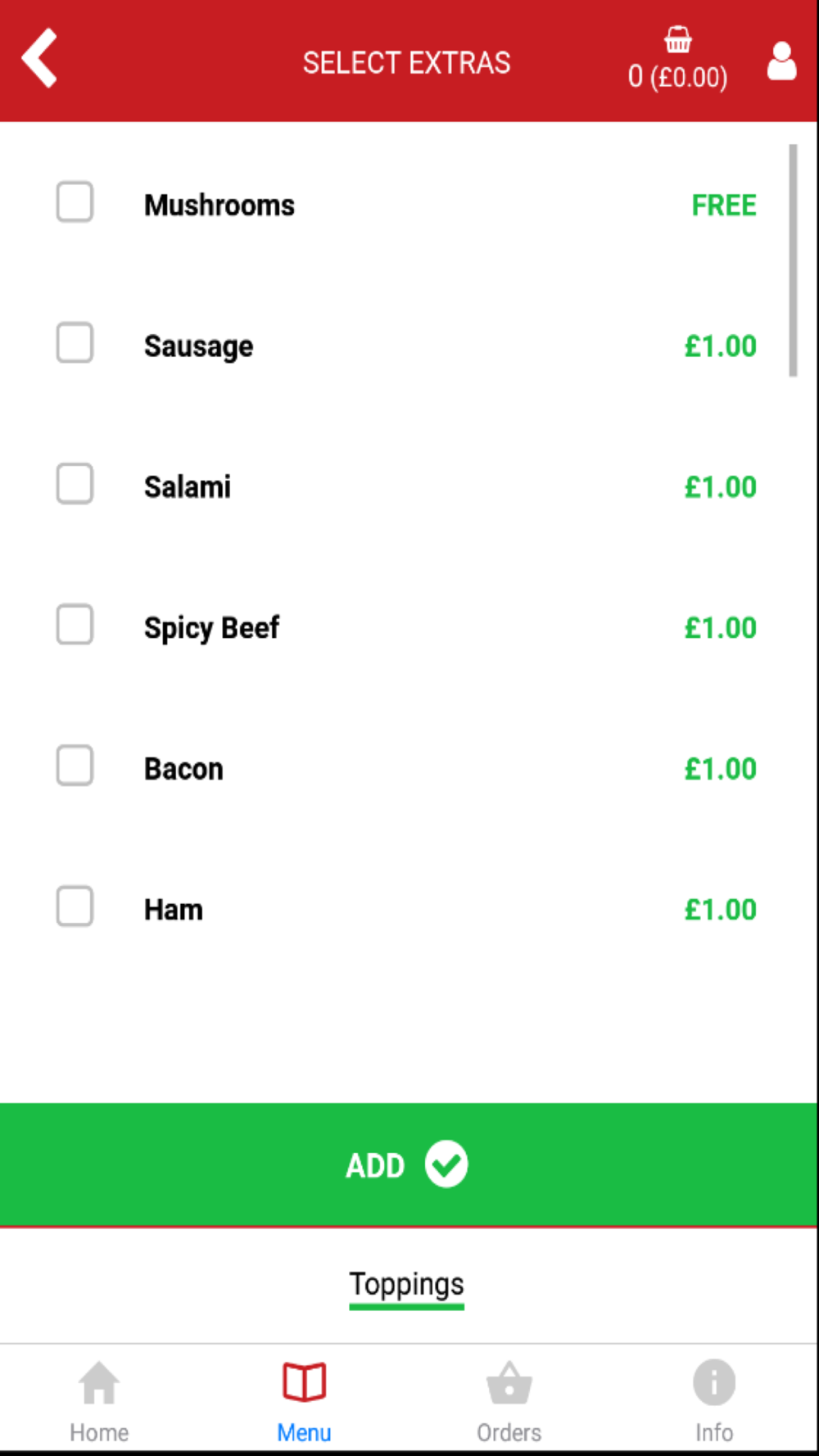The height and width of the screenshot is (1456, 819).
Task: Check the Mushrooms checkbox
Action: click(75, 202)
